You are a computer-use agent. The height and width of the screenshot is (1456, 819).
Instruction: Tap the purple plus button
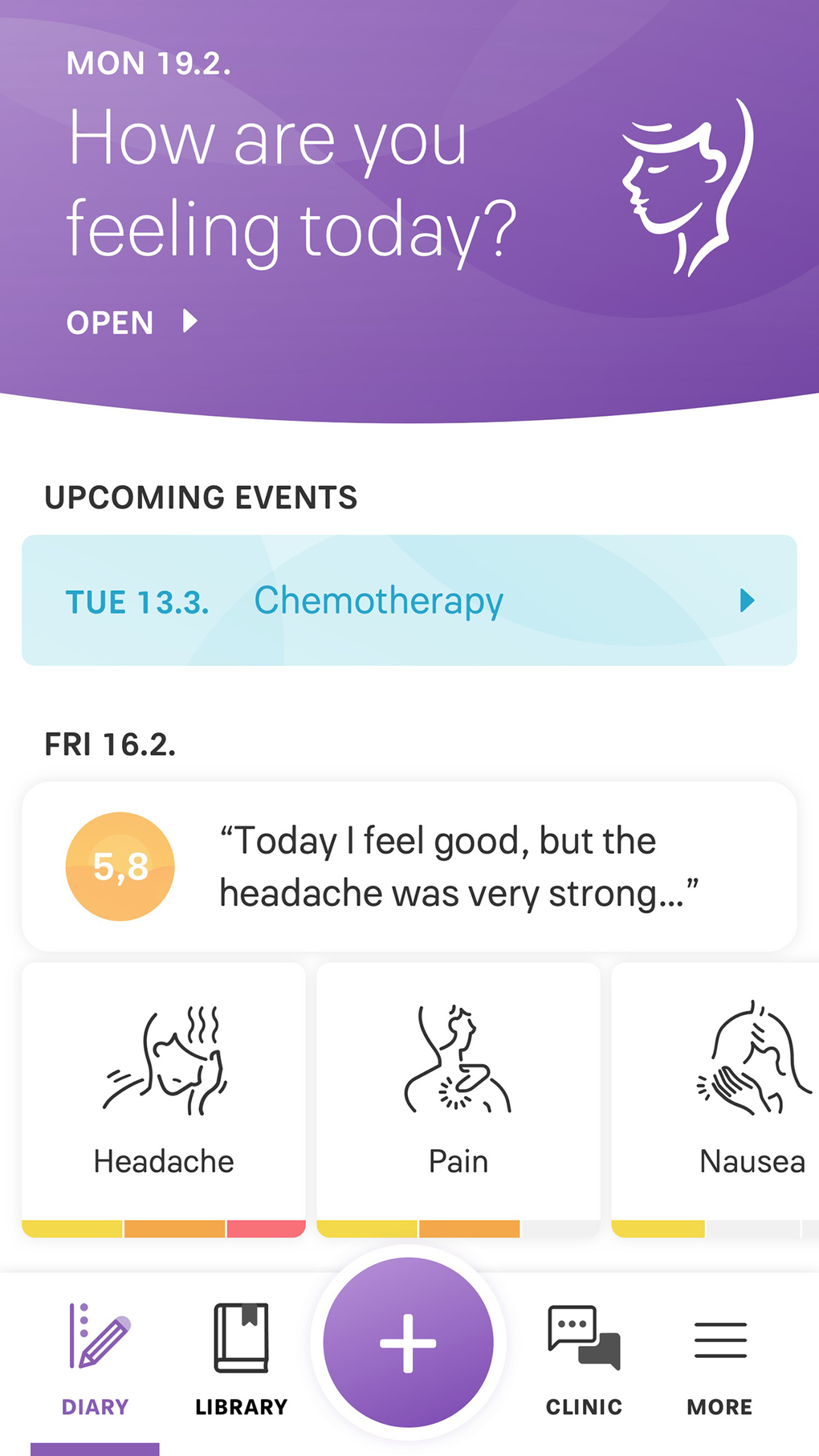(x=408, y=1343)
